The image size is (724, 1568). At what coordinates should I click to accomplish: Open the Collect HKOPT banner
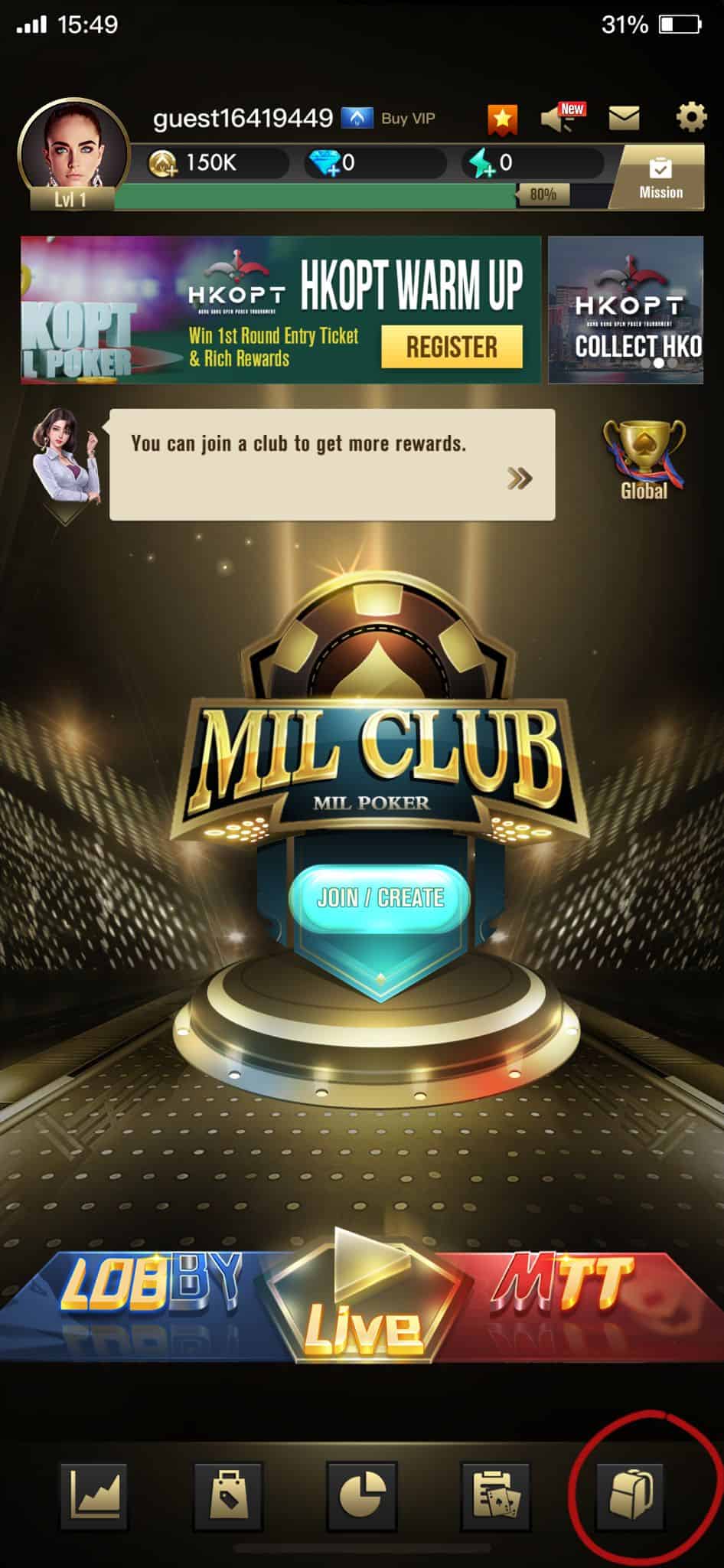(x=626, y=310)
